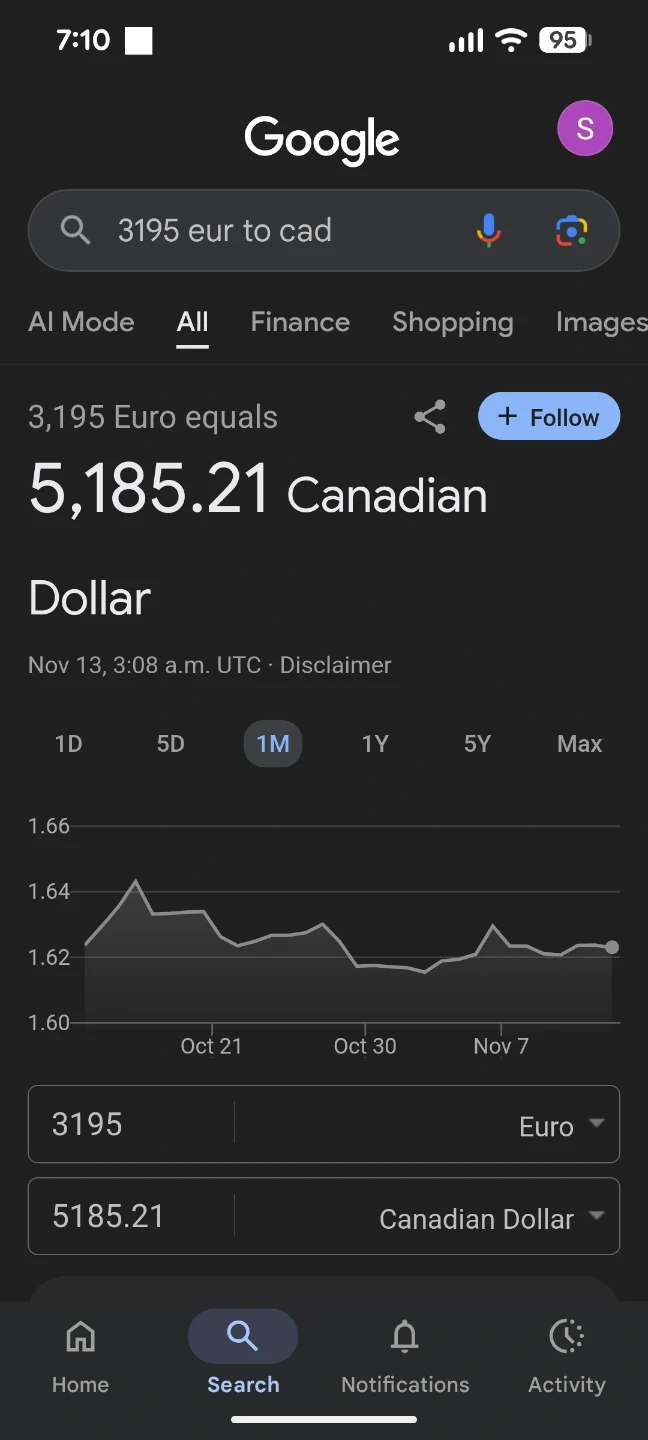Open Google Lens camera search
Viewport: 648px width, 1440px height.
[571, 231]
